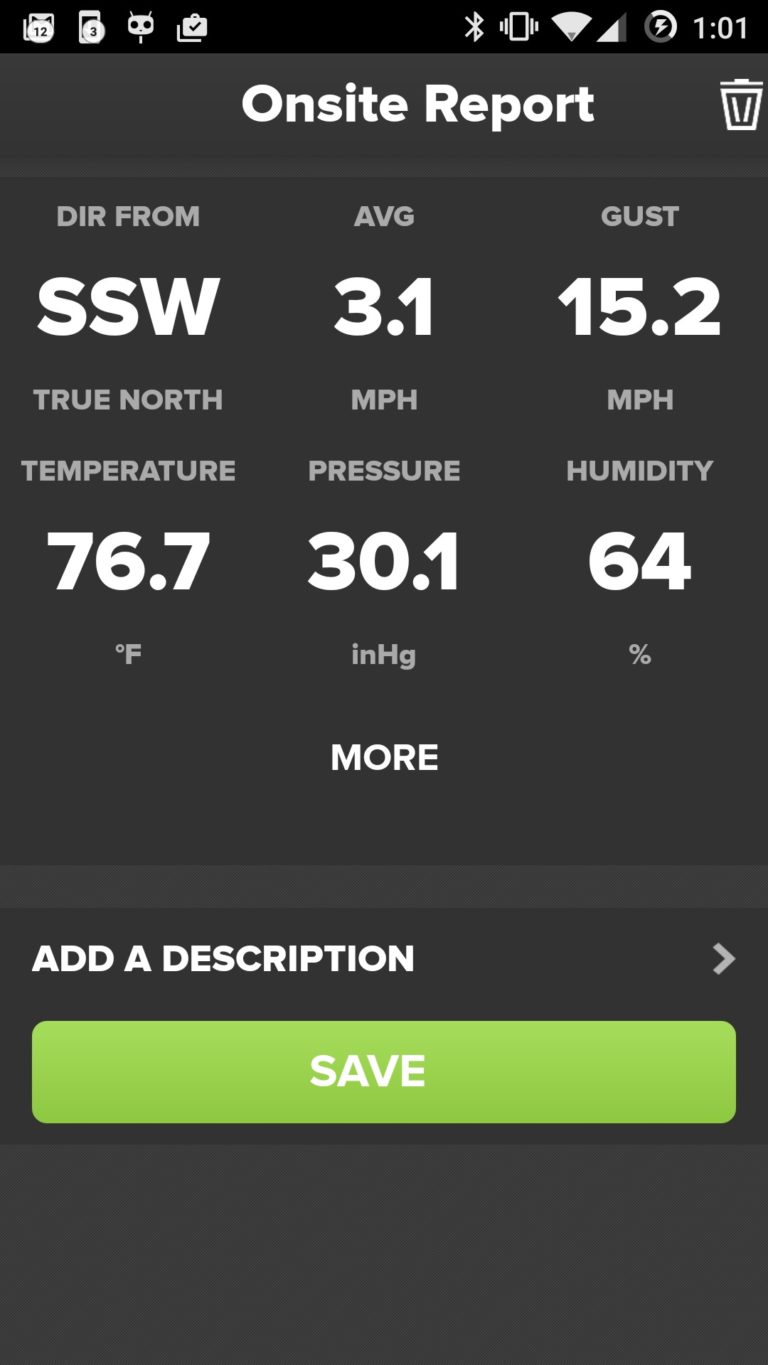Tap the SSW wind direction value

pyautogui.click(x=128, y=306)
